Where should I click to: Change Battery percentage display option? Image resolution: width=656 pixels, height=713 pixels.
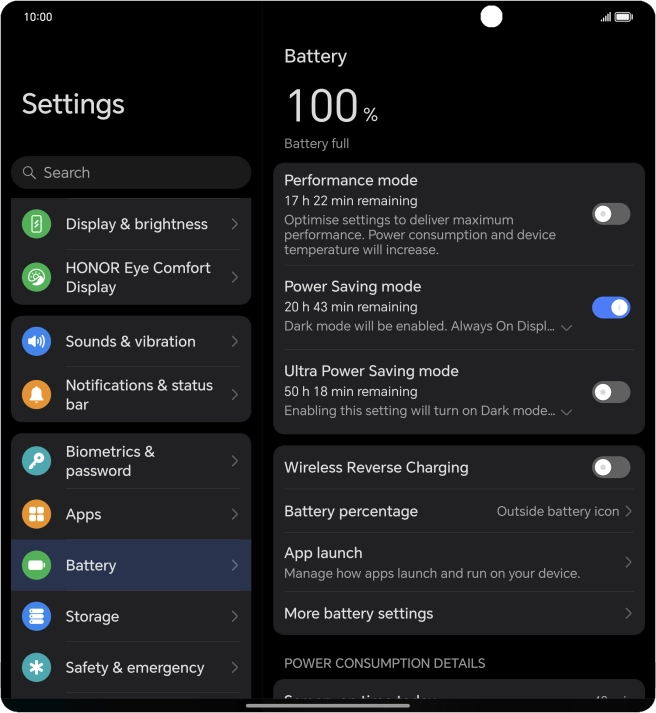459,511
